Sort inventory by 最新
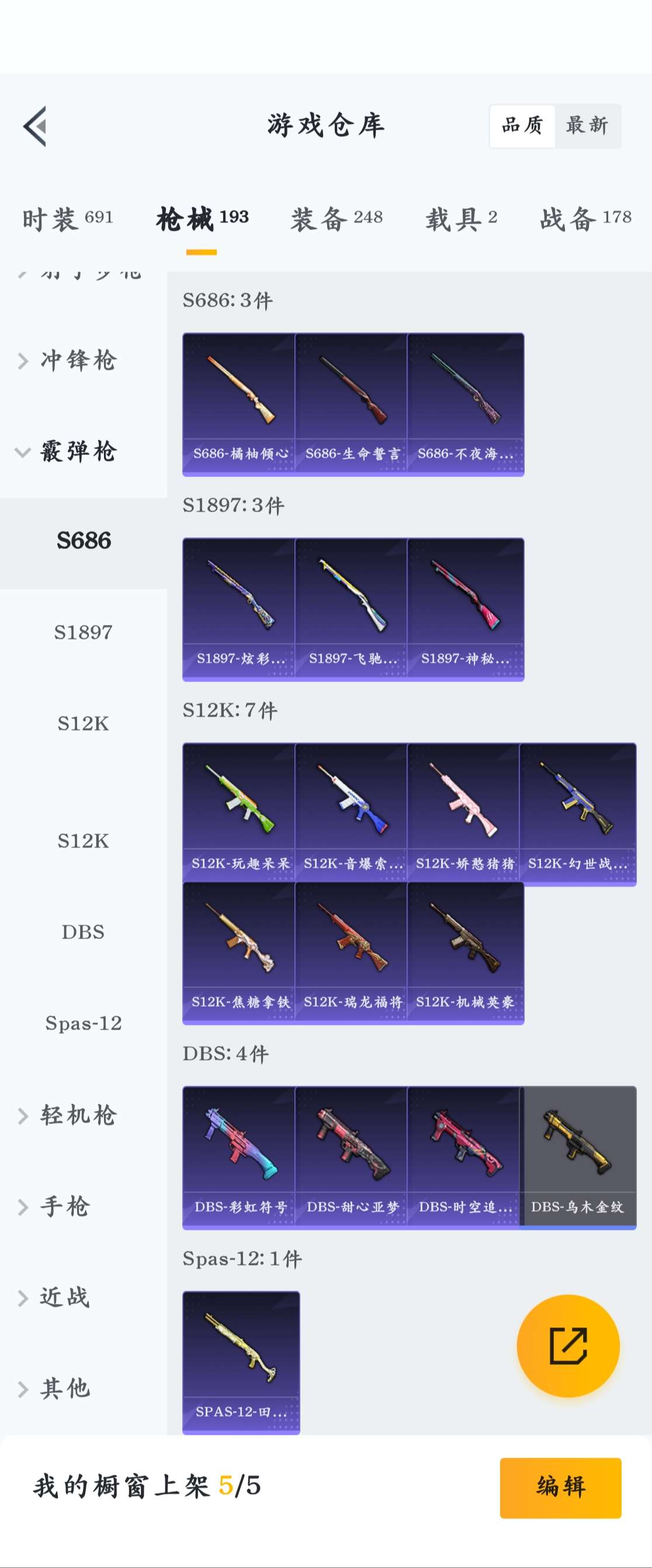The image size is (652, 1568). 587,126
